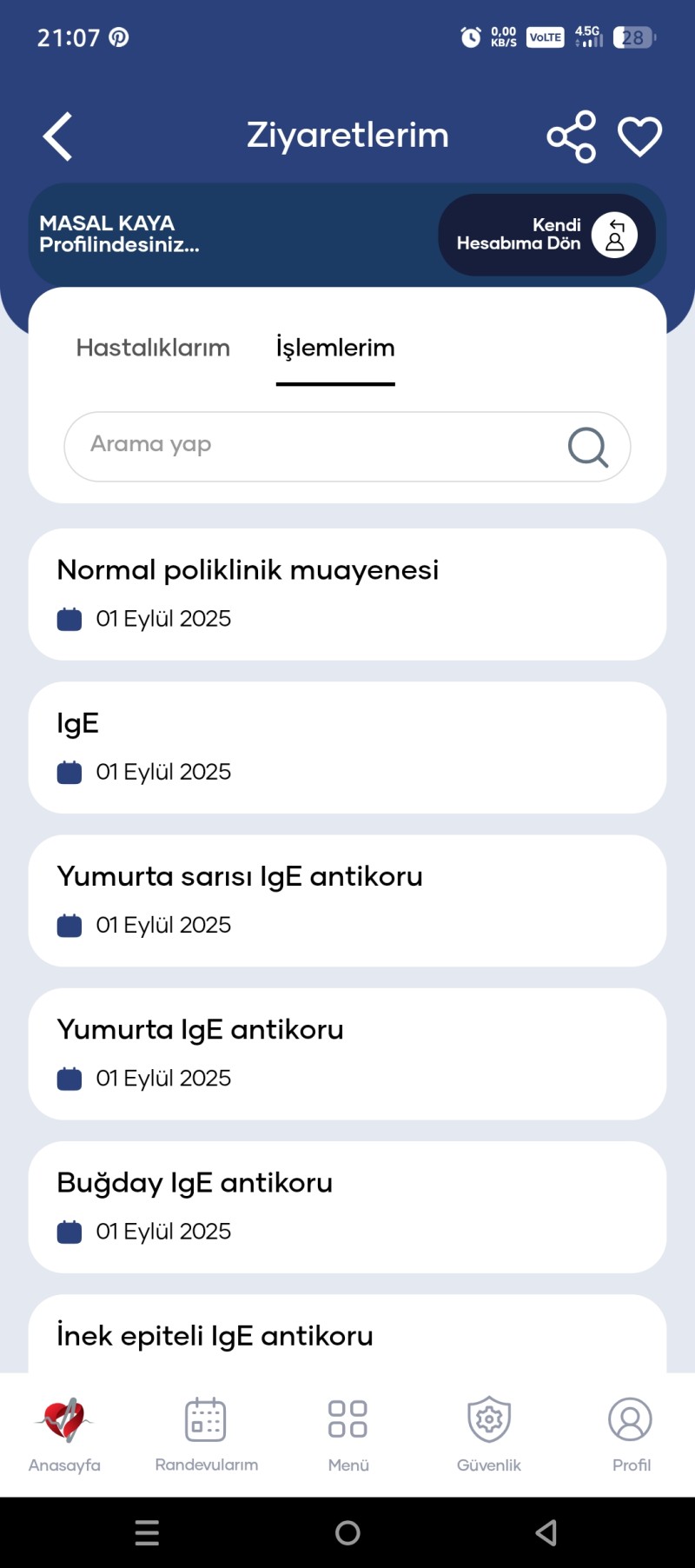View the İnek epiteli IgE antikoru entry
695x1568 pixels.
coord(347,1334)
